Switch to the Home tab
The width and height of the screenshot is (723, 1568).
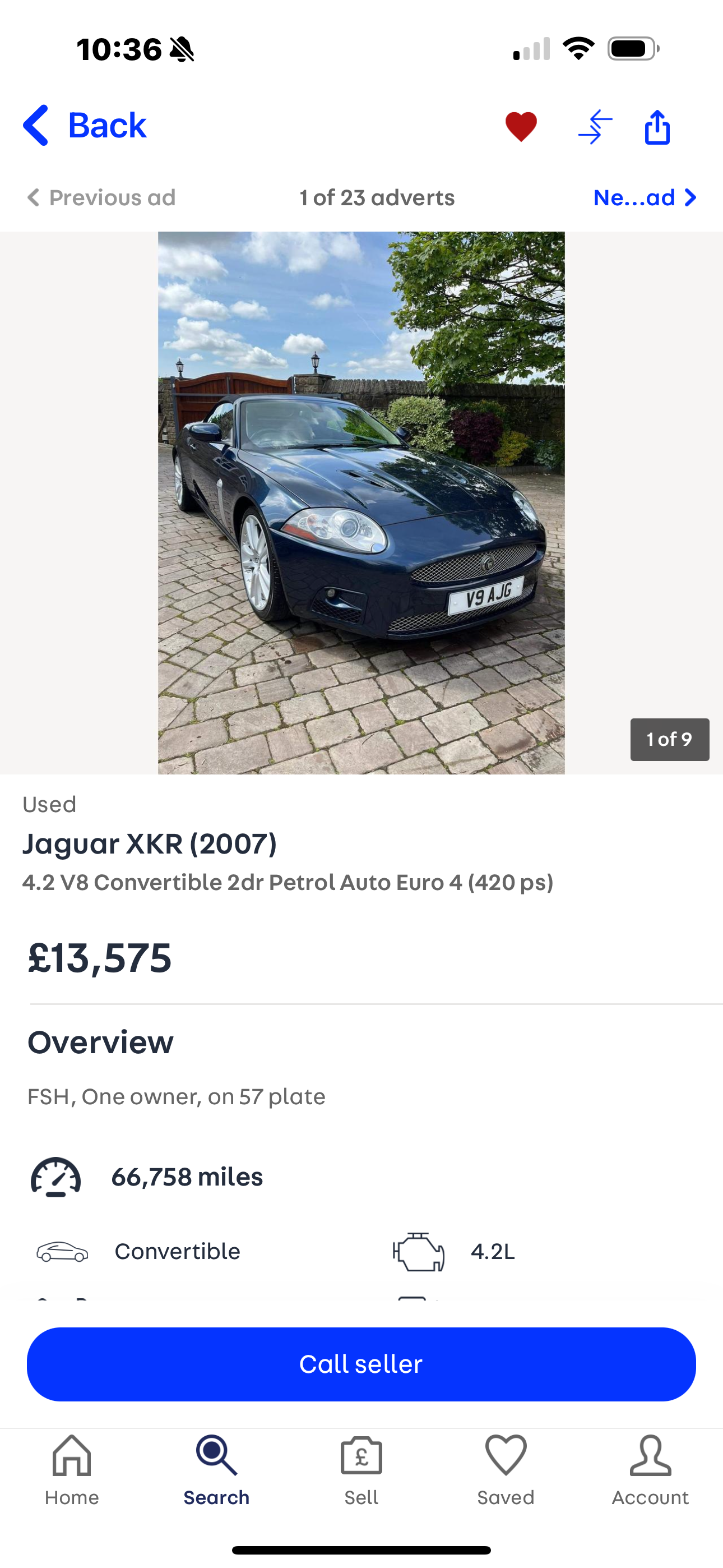click(x=72, y=1470)
